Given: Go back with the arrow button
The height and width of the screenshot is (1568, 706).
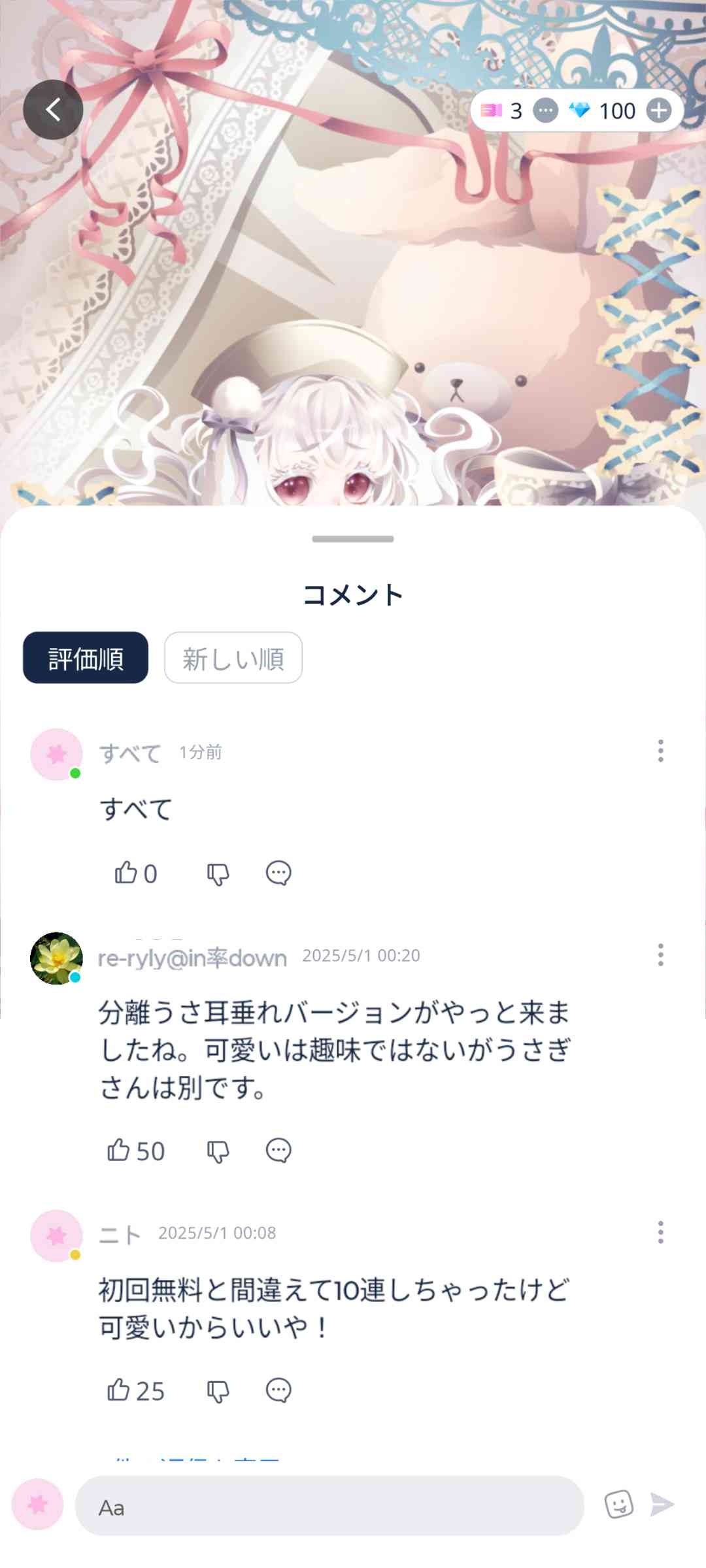Looking at the screenshot, I should click(53, 110).
